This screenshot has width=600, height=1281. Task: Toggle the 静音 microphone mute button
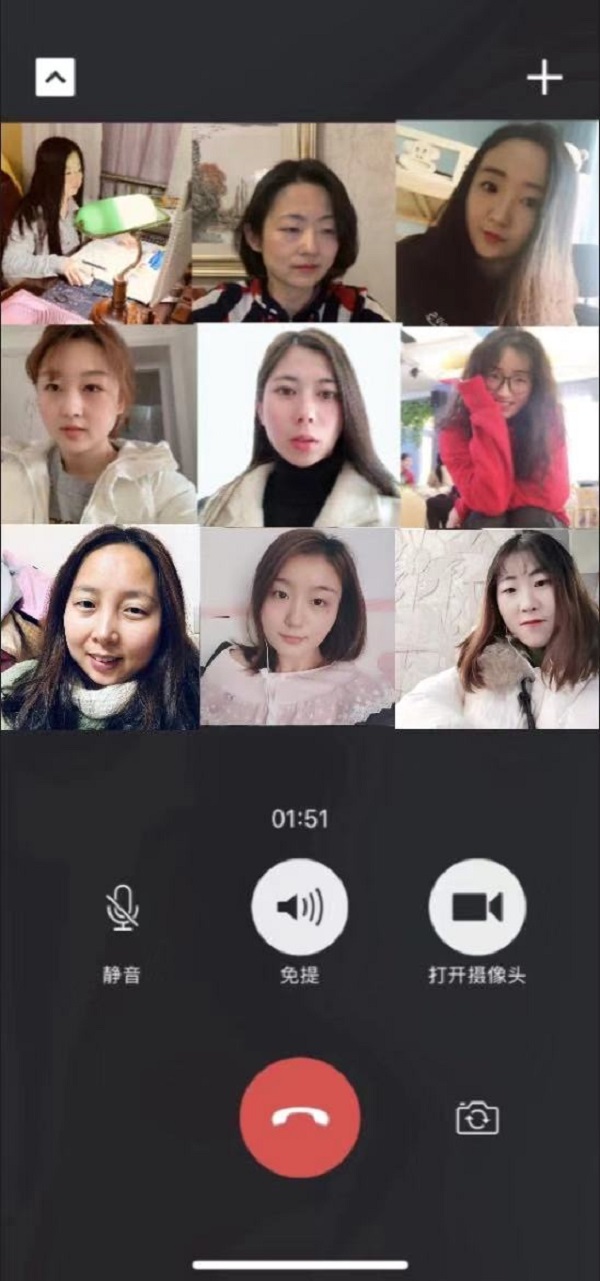(x=122, y=908)
